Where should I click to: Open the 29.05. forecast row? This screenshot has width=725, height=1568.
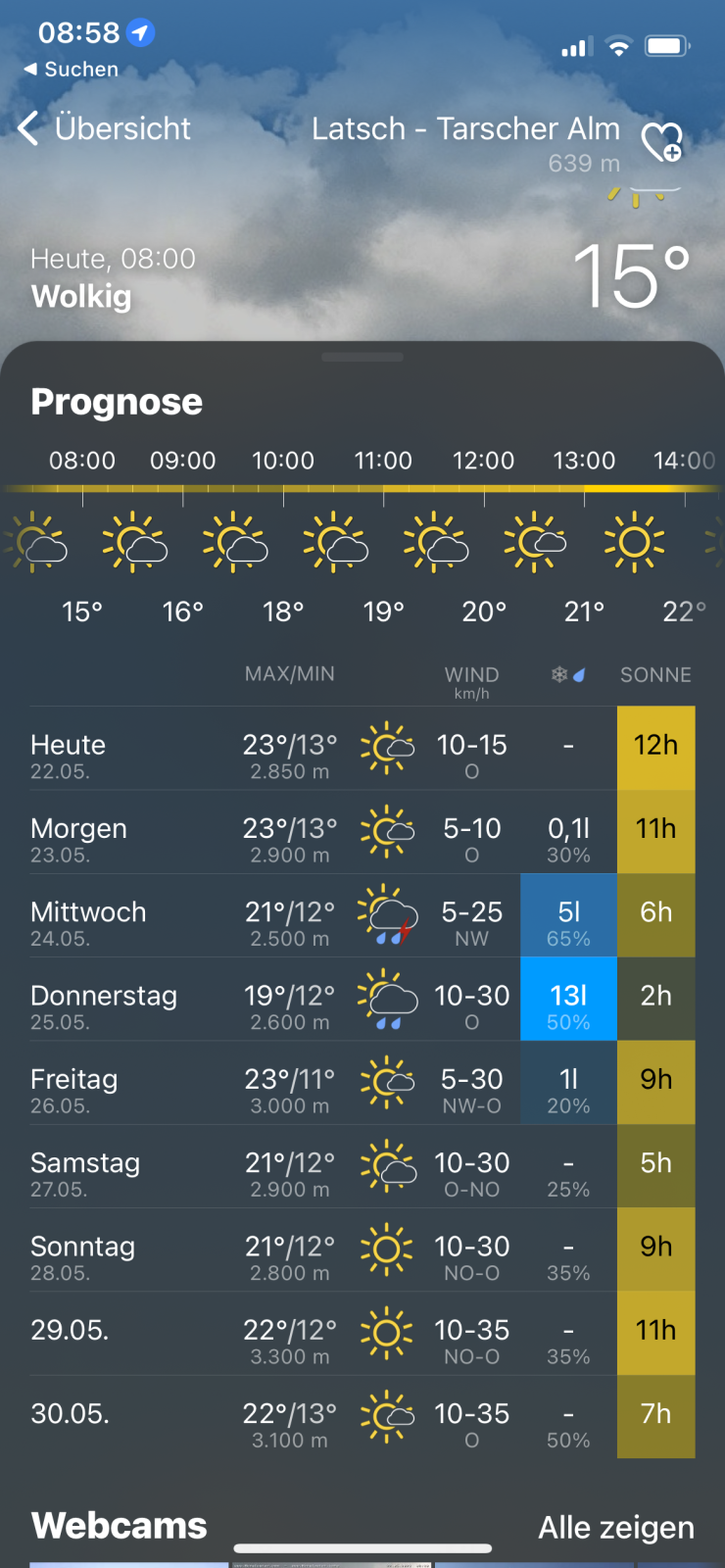click(x=362, y=1334)
